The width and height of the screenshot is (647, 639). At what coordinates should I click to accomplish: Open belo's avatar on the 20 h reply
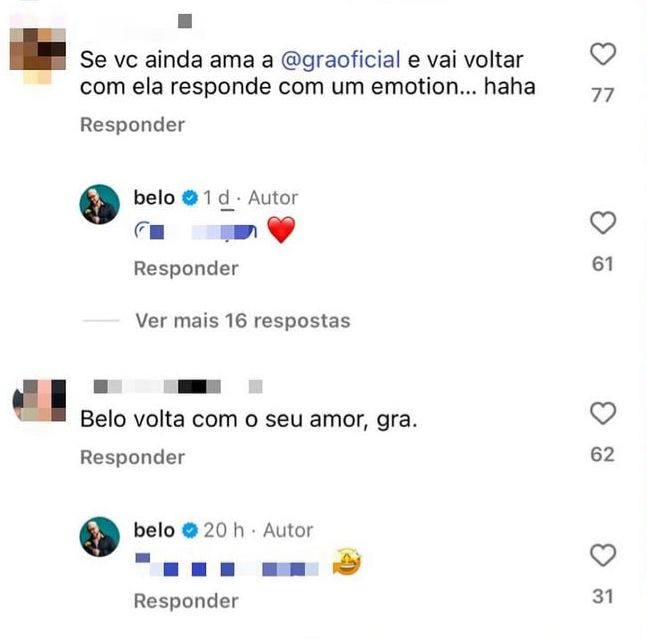[x=99, y=539]
